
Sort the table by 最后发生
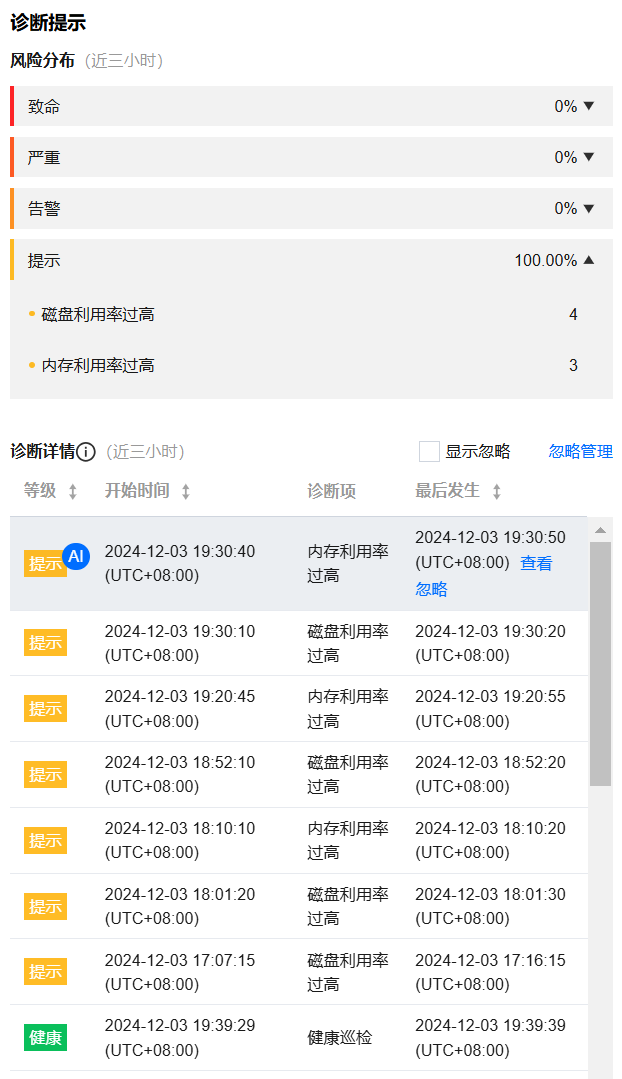(x=496, y=492)
